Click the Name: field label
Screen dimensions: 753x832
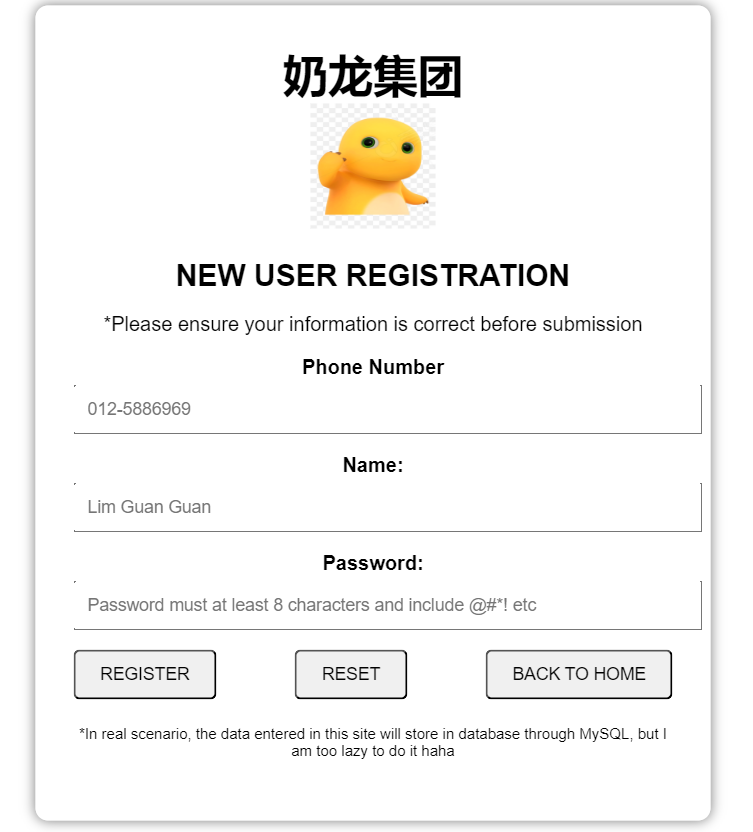(x=373, y=465)
